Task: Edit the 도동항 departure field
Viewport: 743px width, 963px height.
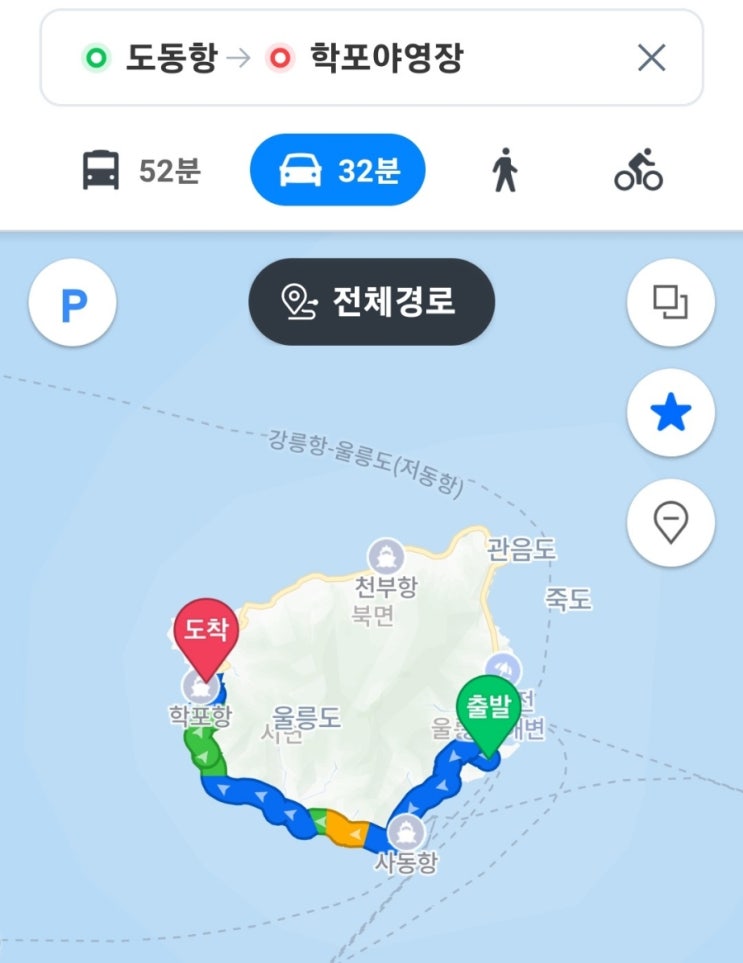Action: pos(150,58)
